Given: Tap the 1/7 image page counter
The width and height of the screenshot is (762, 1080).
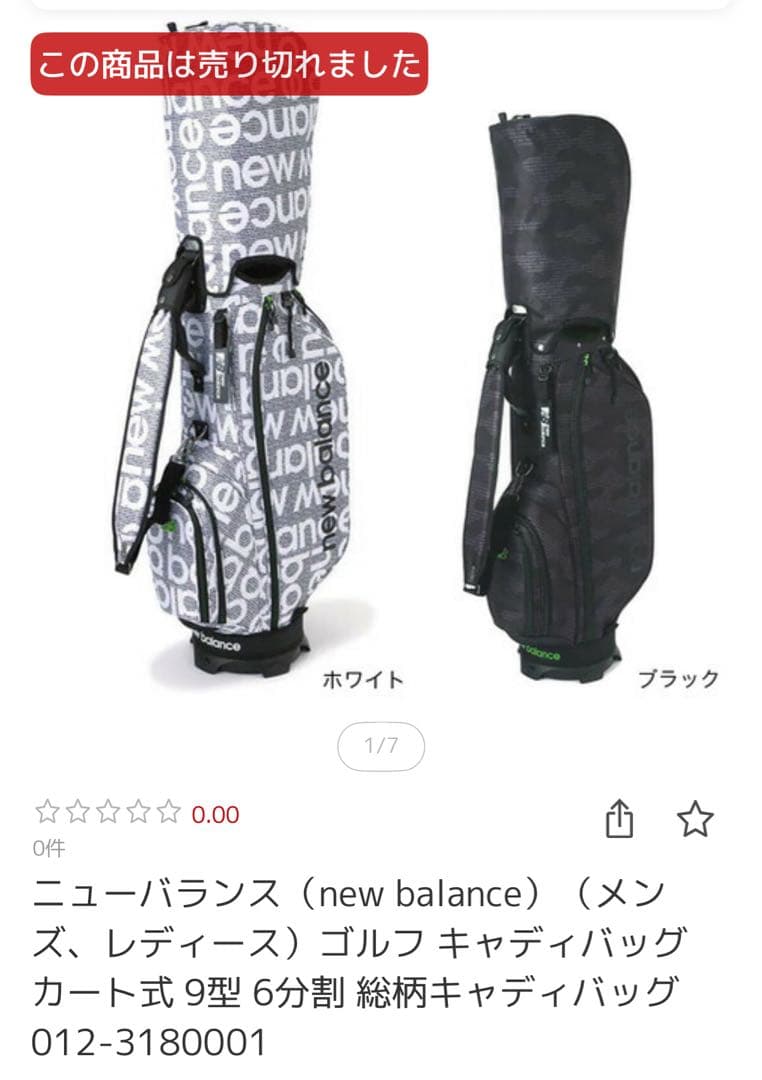Looking at the screenshot, I should (x=380, y=743).
